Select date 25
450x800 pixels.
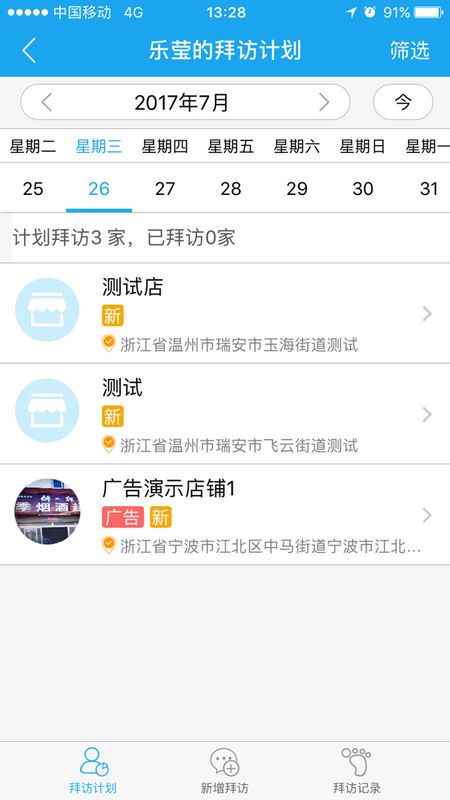click(x=33, y=189)
